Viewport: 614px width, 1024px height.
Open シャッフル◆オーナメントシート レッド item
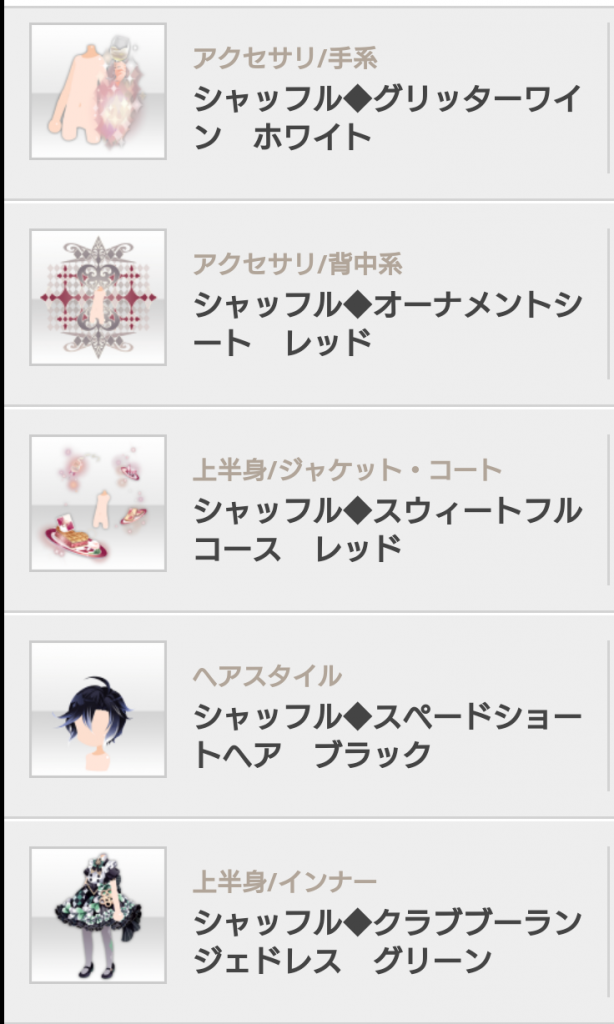tap(386, 323)
